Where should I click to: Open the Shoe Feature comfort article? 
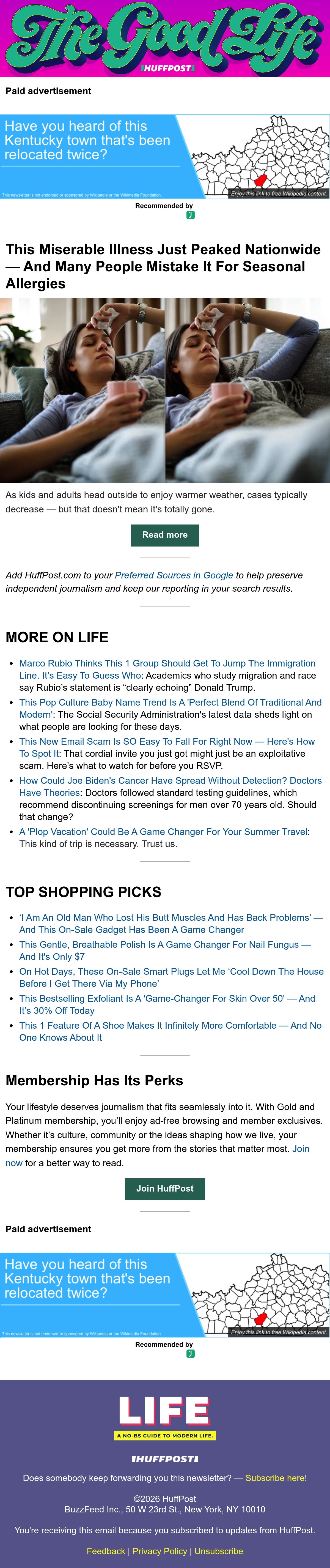point(170,1031)
